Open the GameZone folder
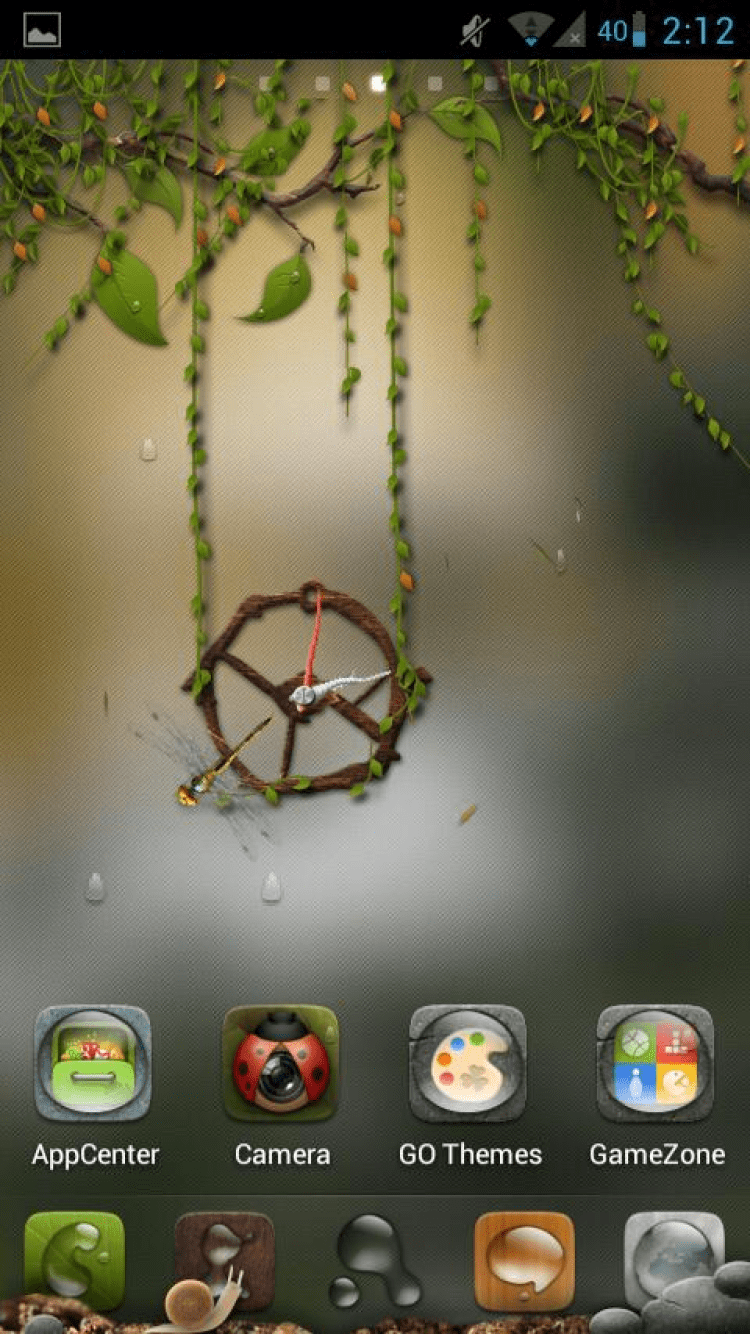This screenshot has width=750, height=1334. (655, 1064)
